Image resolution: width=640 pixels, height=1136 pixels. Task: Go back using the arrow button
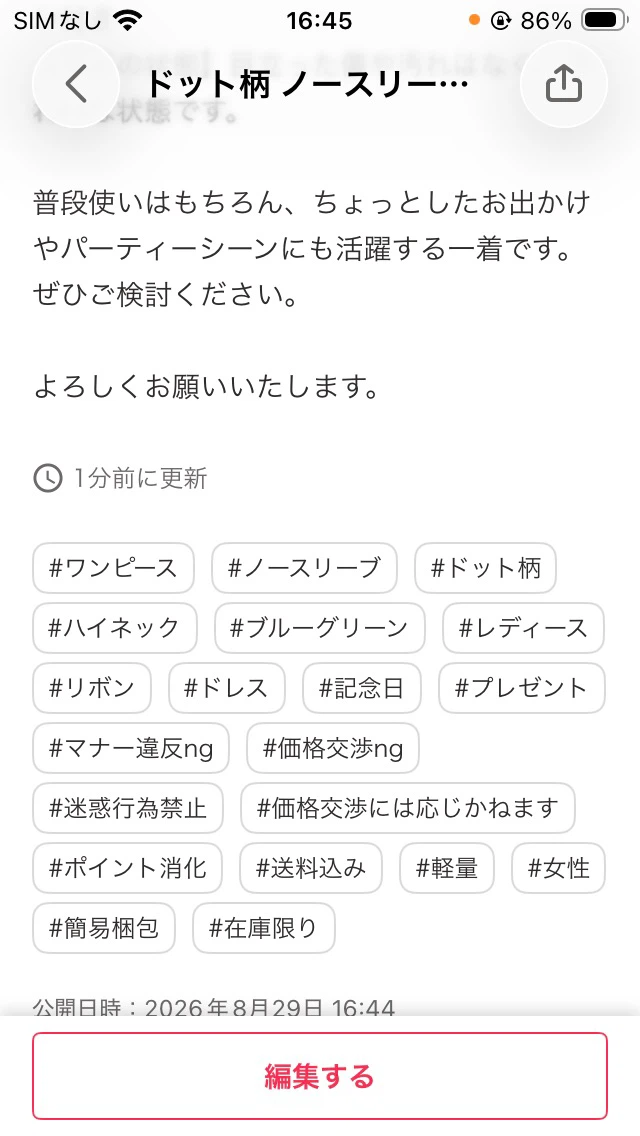coord(76,84)
